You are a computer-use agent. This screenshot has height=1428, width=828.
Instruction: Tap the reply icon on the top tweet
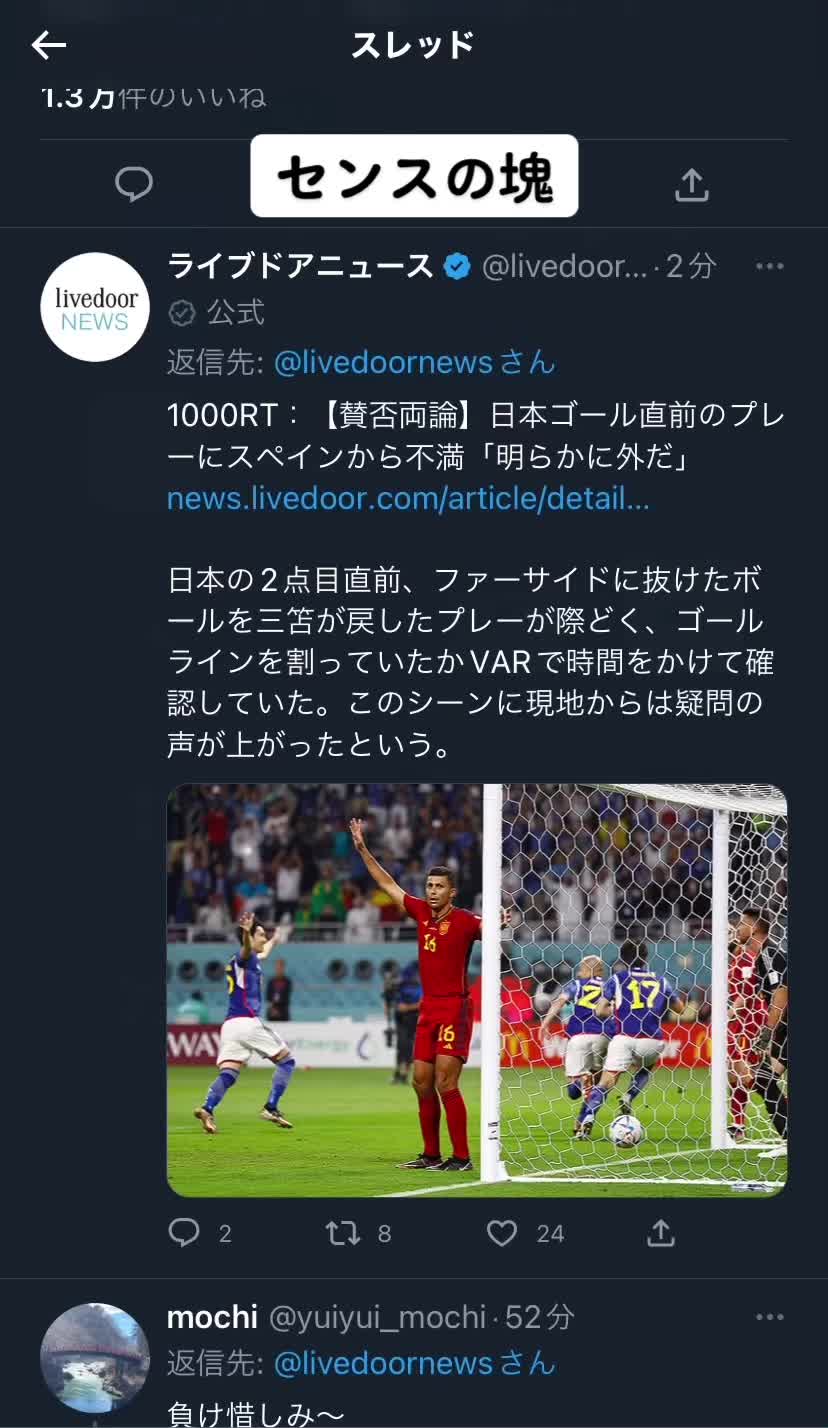134,184
